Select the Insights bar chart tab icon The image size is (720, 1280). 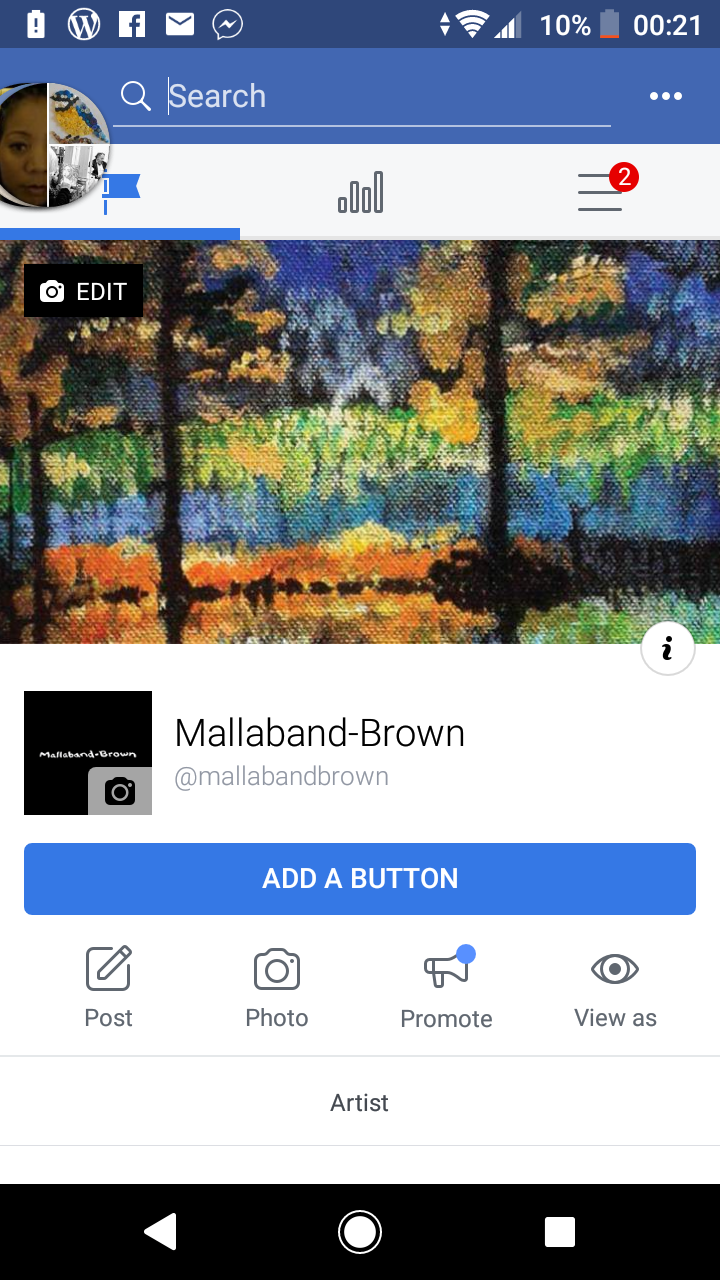(x=360, y=192)
